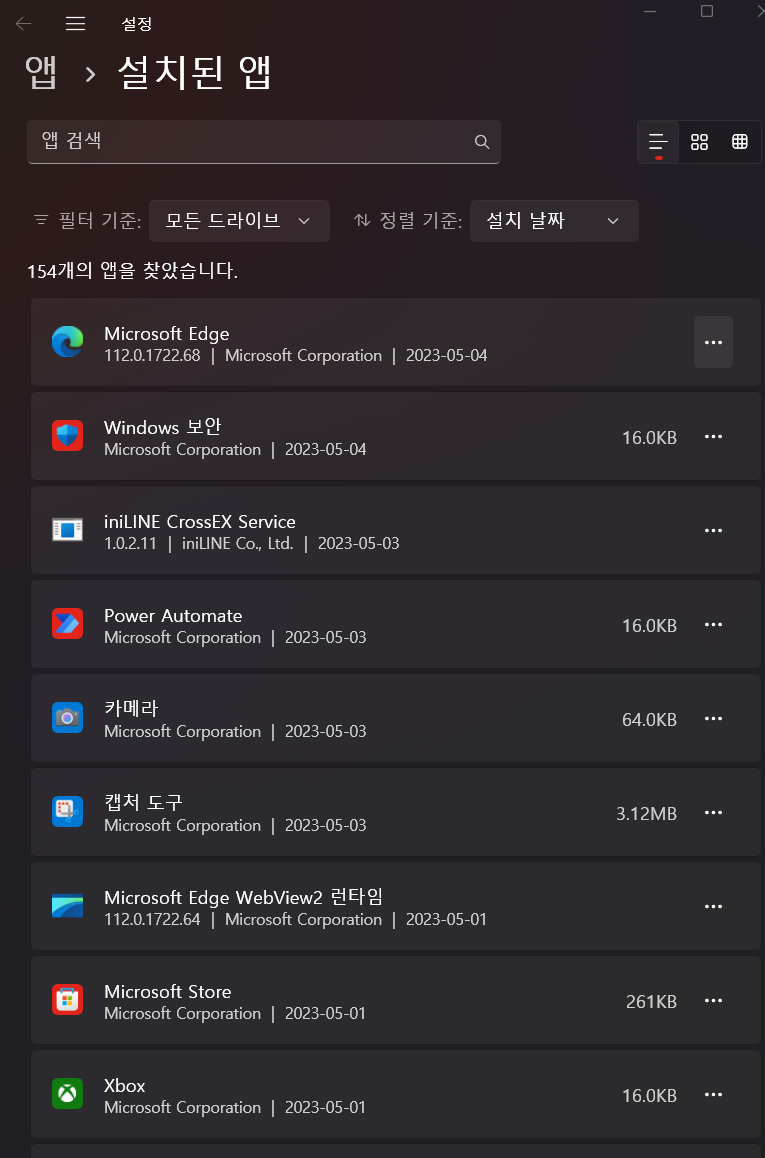Go to 앱 in the breadcrumb

point(41,73)
